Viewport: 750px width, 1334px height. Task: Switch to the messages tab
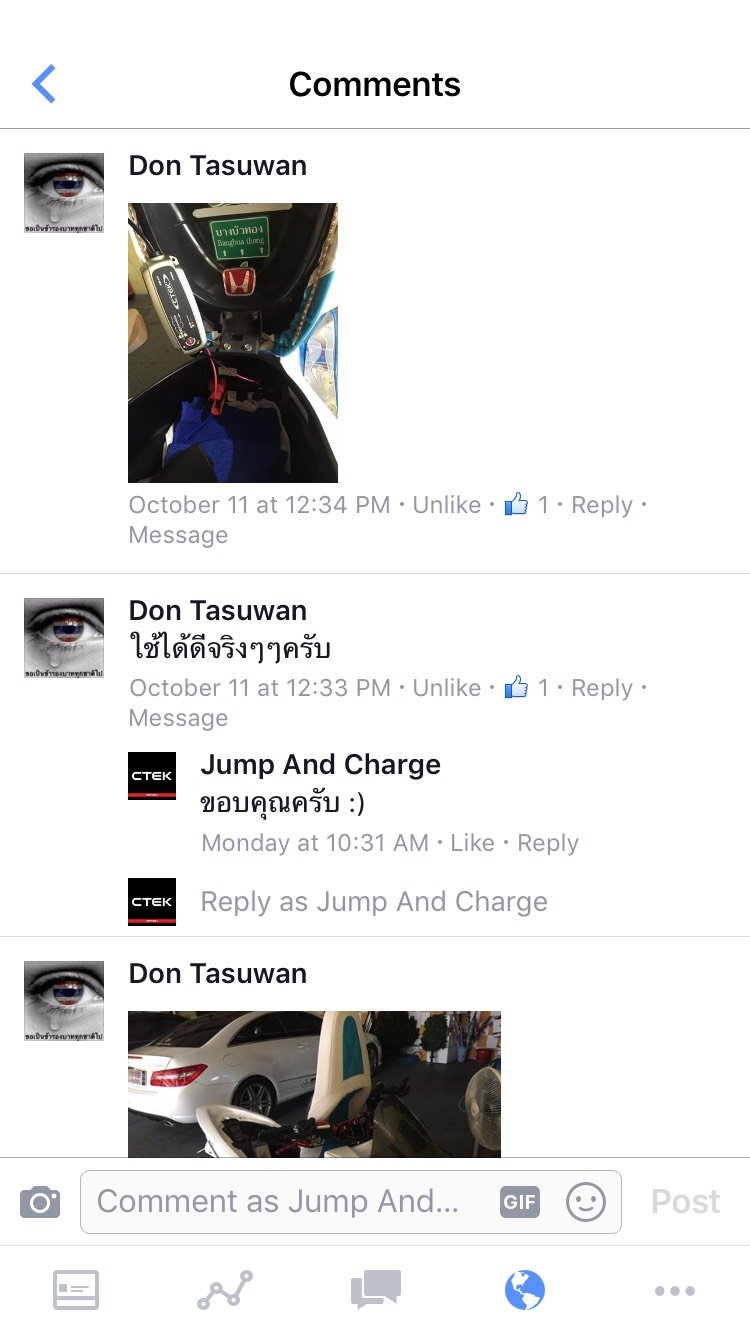click(x=376, y=1290)
